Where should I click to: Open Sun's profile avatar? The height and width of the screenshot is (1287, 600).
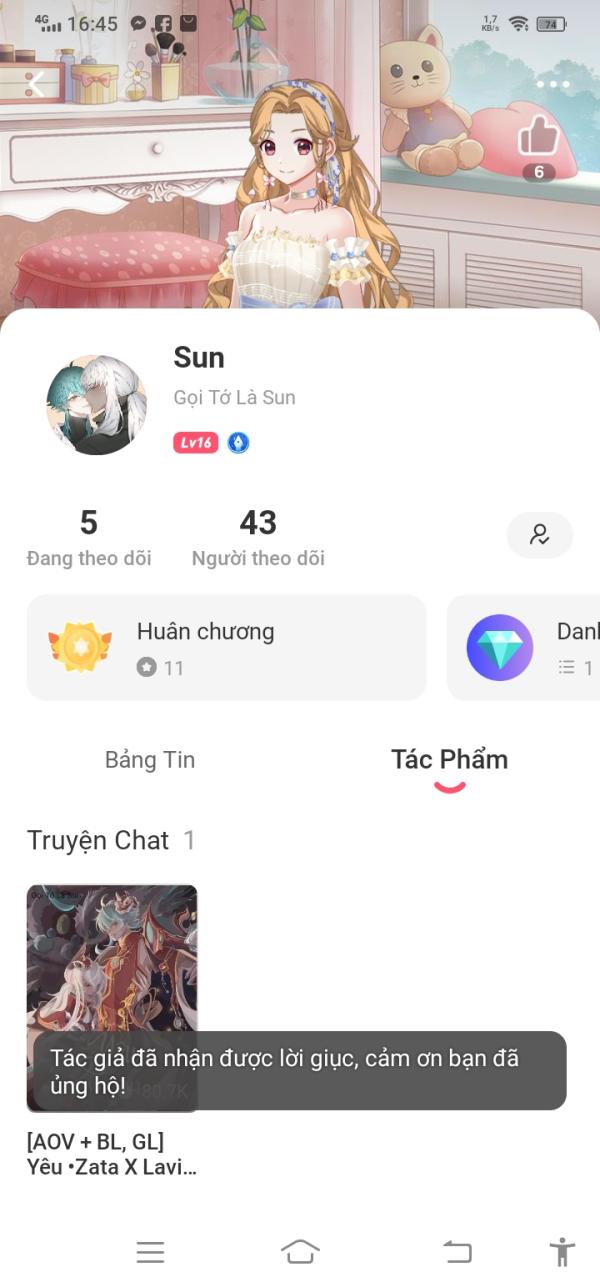tap(97, 405)
